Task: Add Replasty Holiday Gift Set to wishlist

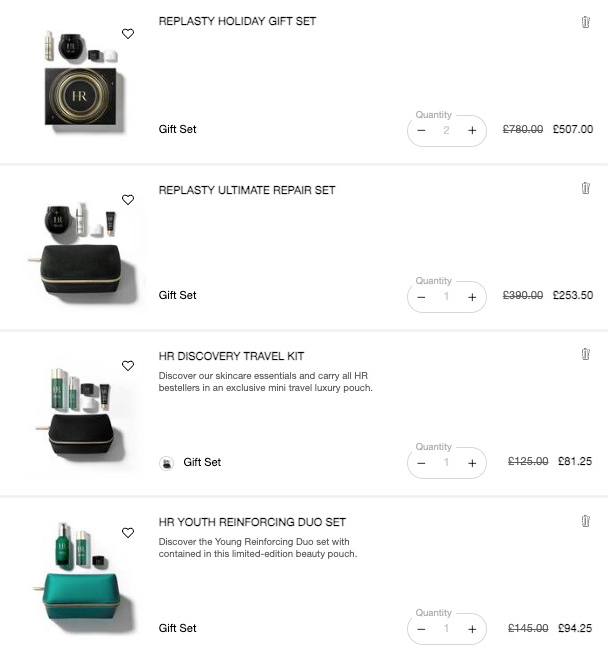Action: point(128,34)
